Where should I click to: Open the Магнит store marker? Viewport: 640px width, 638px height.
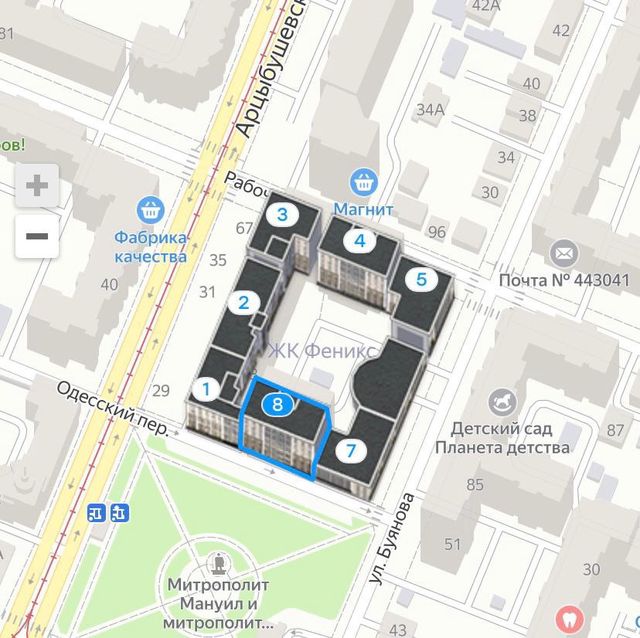364,183
